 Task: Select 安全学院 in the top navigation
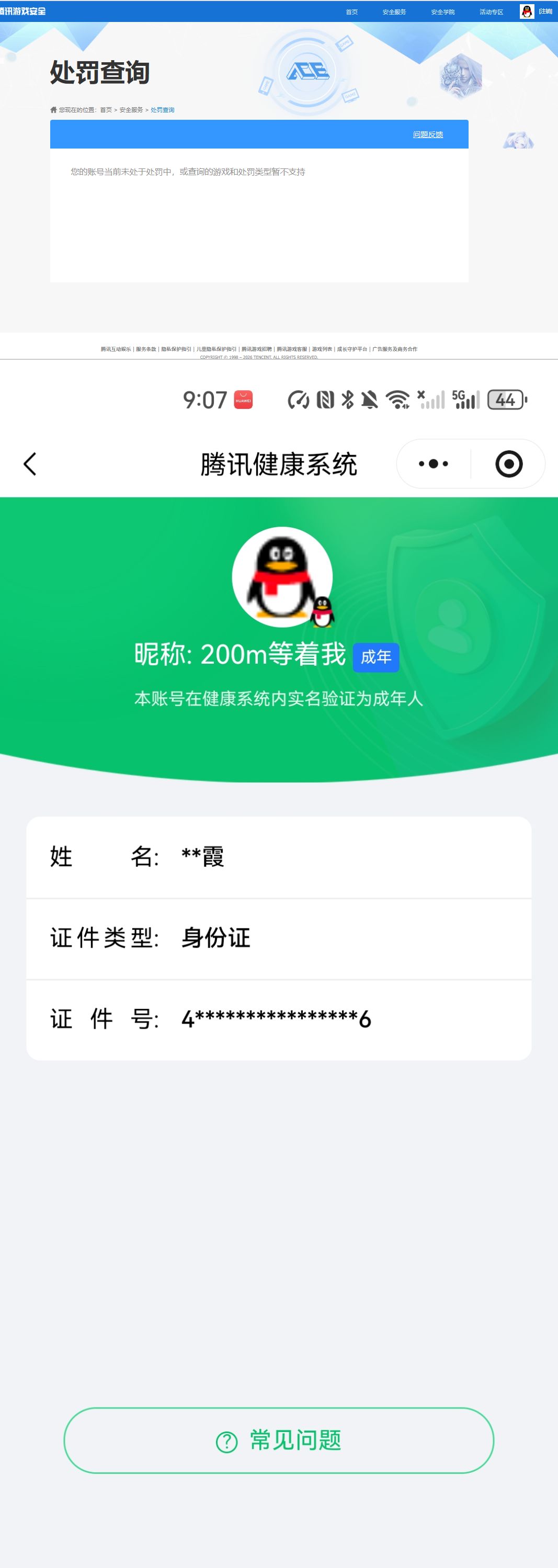pos(442,12)
